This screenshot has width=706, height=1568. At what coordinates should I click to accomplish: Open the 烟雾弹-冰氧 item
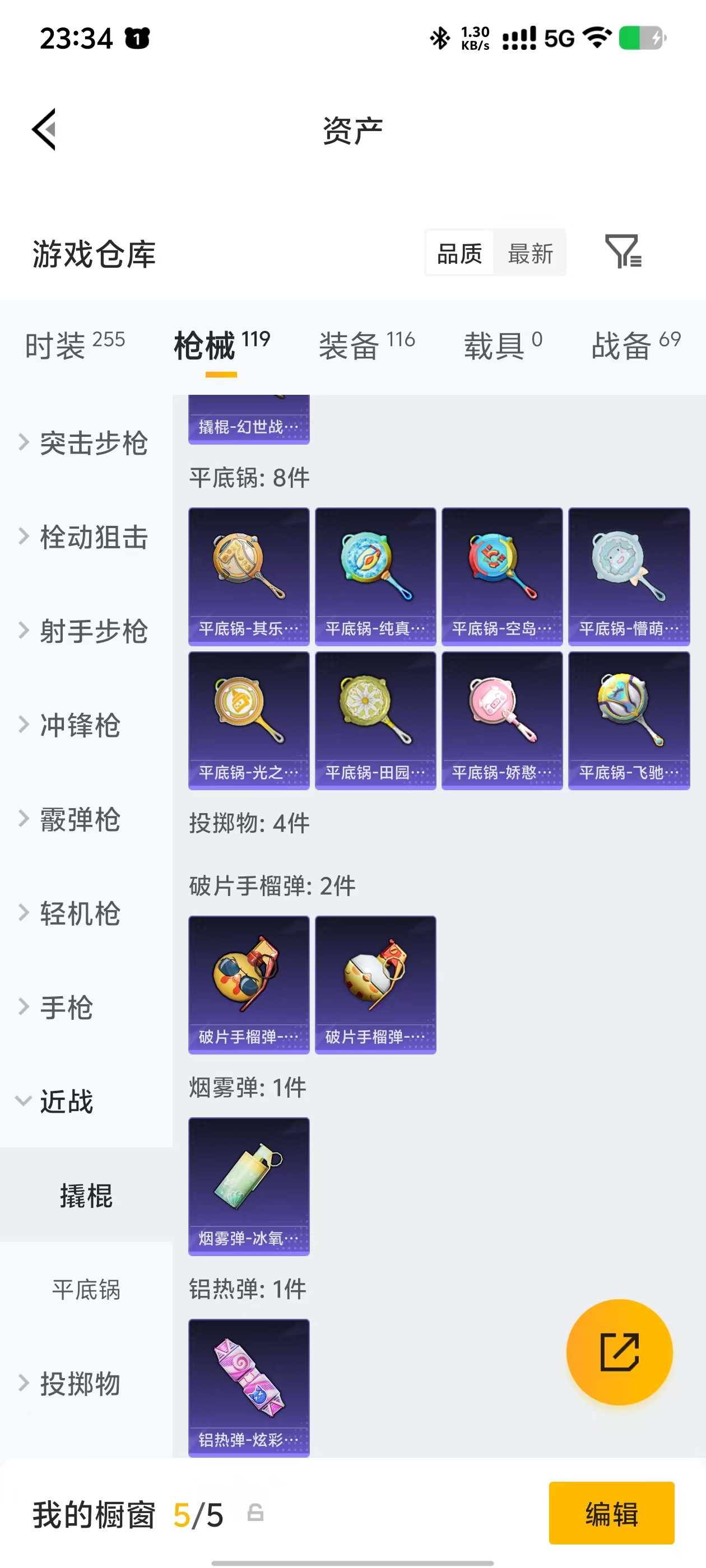249,1186
